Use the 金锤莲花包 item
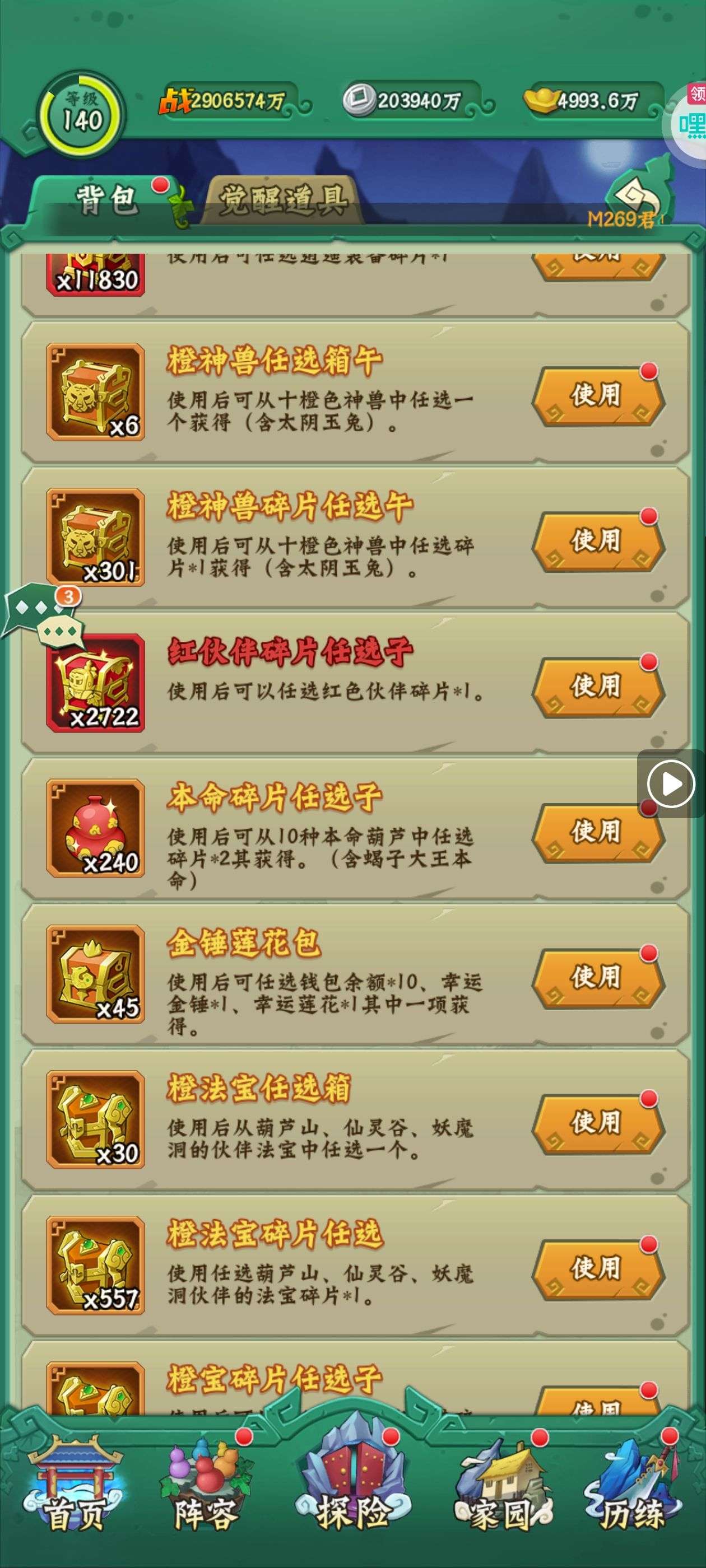Image resolution: width=706 pixels, height=1568 pixels. click(x=597, y=978)
